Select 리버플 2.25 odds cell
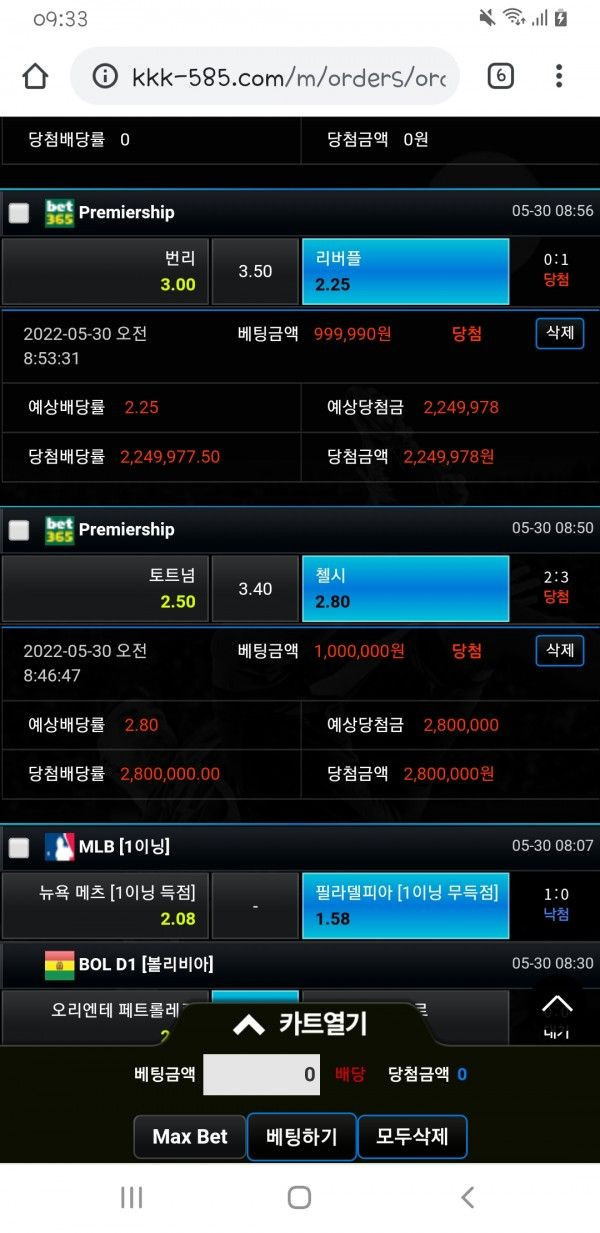The height and width of the screenshot is (1233, 600). pyautogui.click(x=405, y=271)
